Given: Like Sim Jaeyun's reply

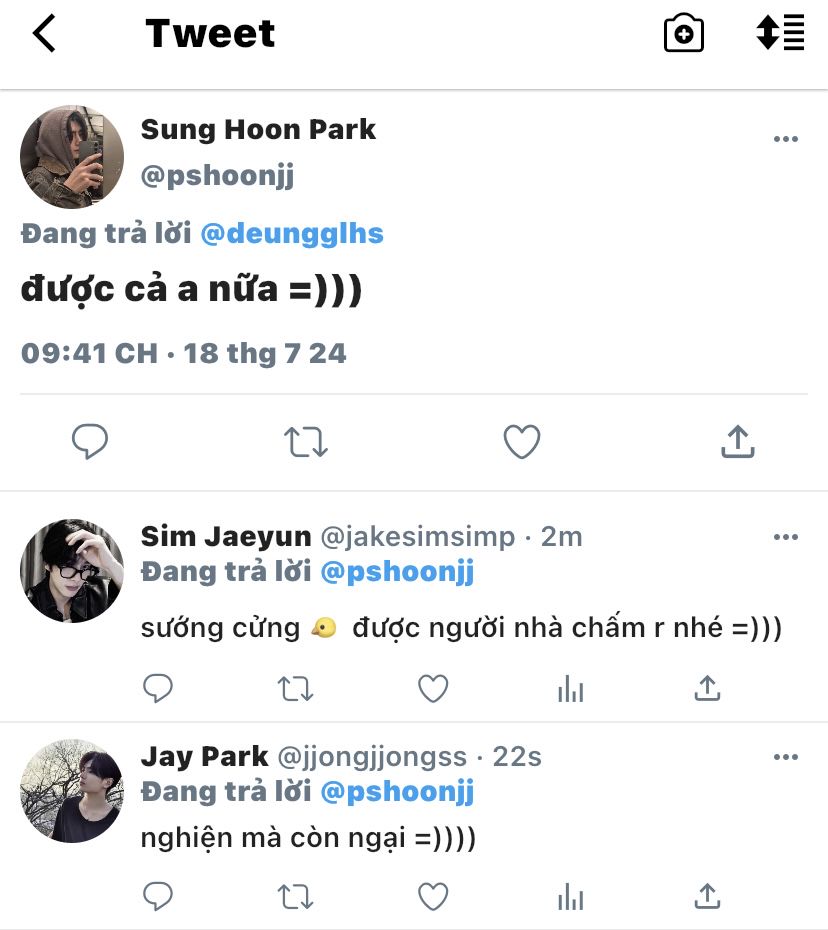Looking at the screenshot, I should click(x=433, y=688).
